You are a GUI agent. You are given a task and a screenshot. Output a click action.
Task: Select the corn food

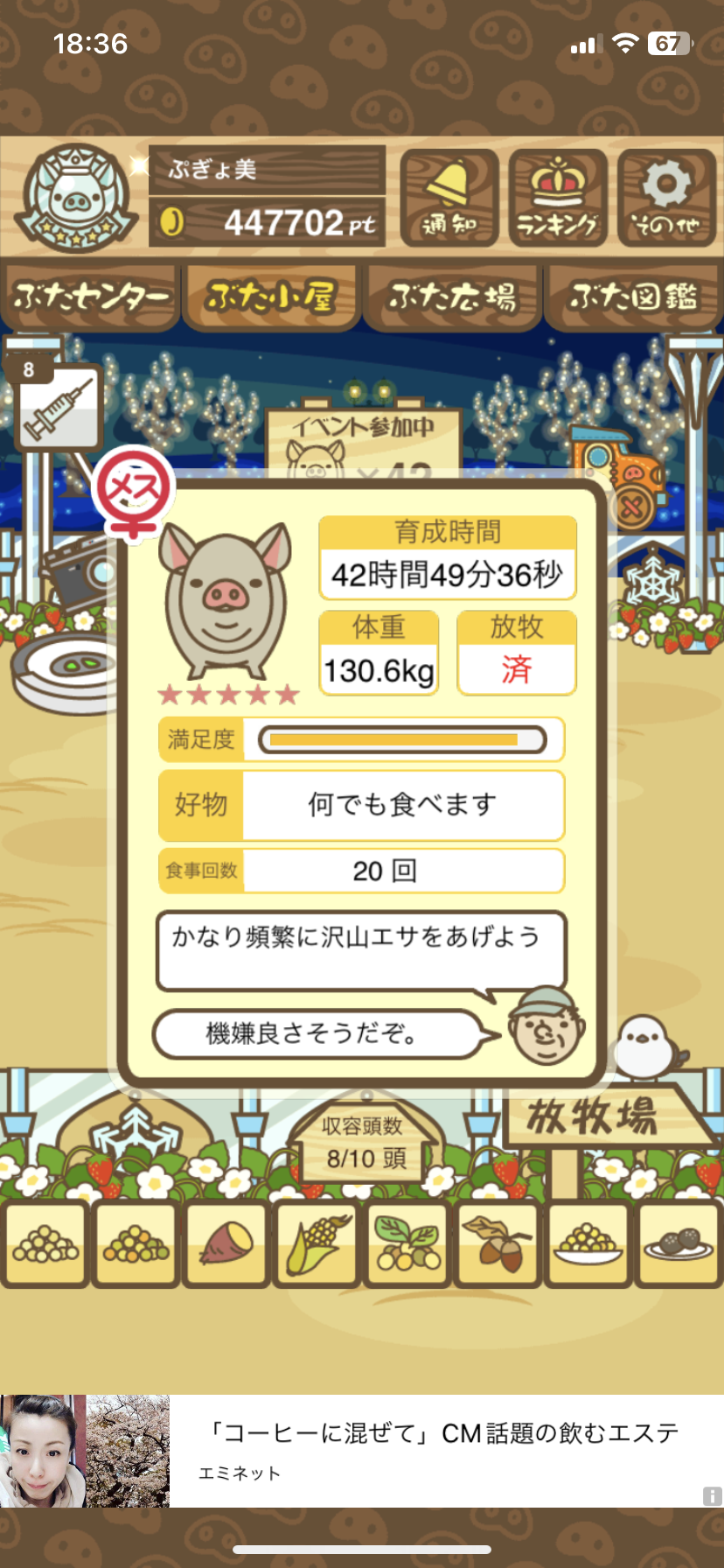(x=317, y=1244)
